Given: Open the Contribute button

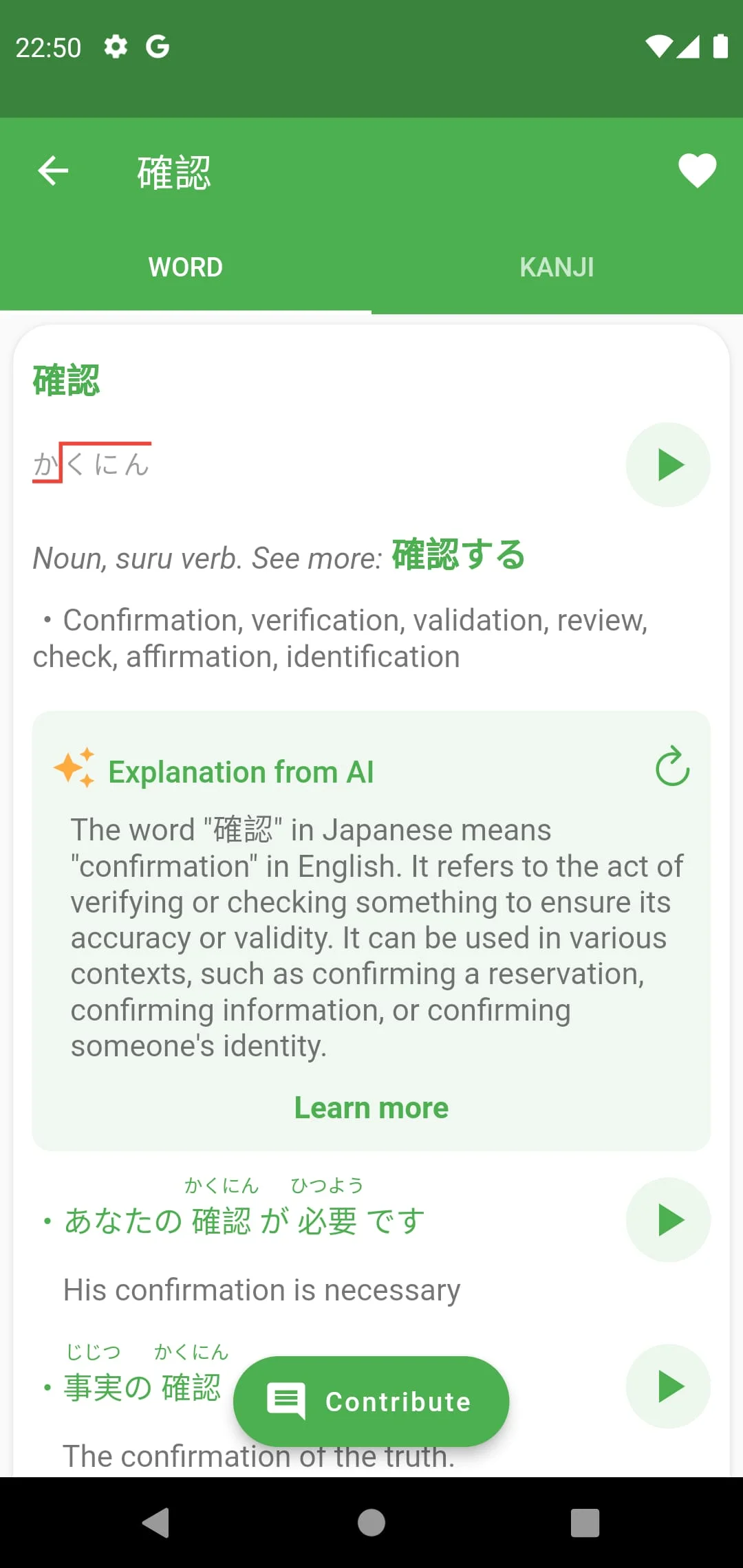Looking at the screenshot, I should [371, 1402].
